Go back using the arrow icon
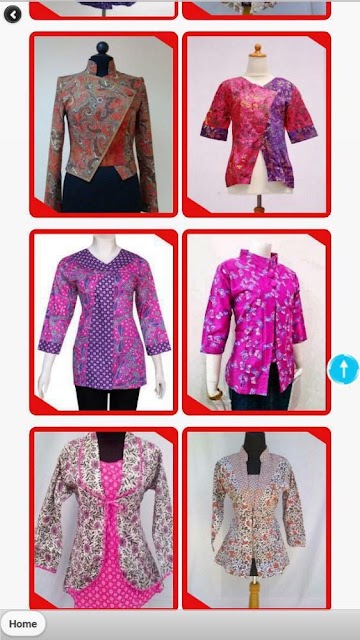The image size is (360, 640). point(13,15)
